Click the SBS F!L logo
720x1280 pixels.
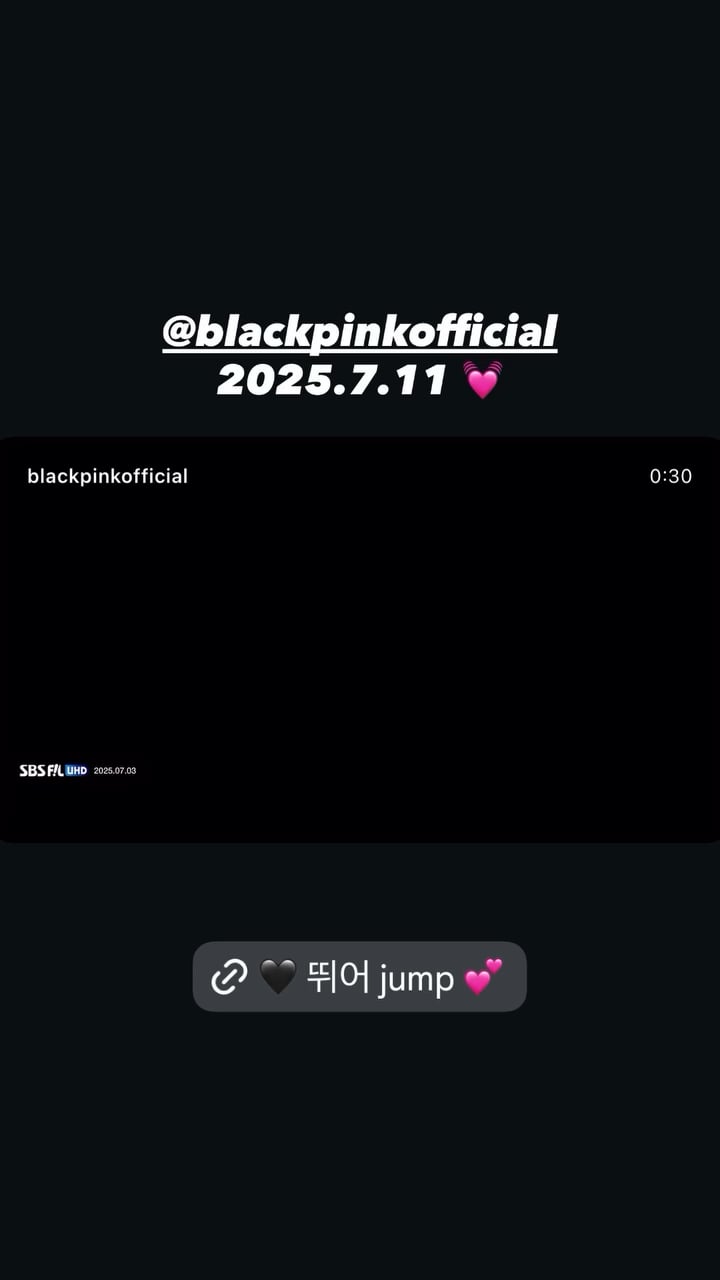click(x=41, y=769)
